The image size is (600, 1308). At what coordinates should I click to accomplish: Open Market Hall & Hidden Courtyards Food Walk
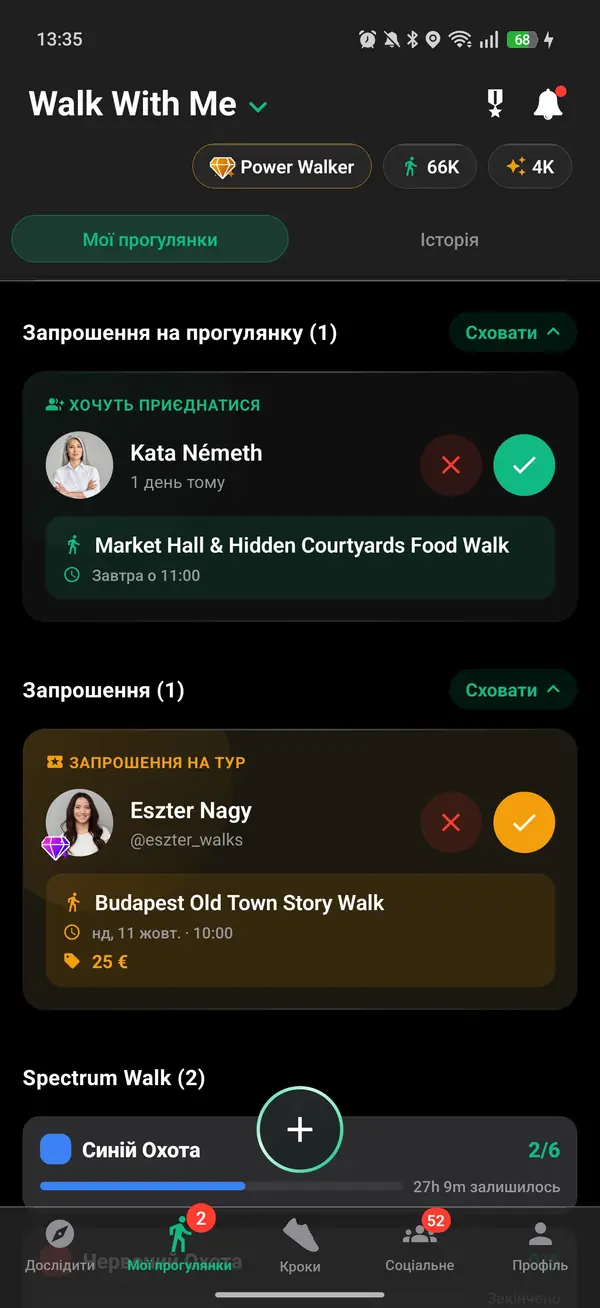tap(300, 558)
